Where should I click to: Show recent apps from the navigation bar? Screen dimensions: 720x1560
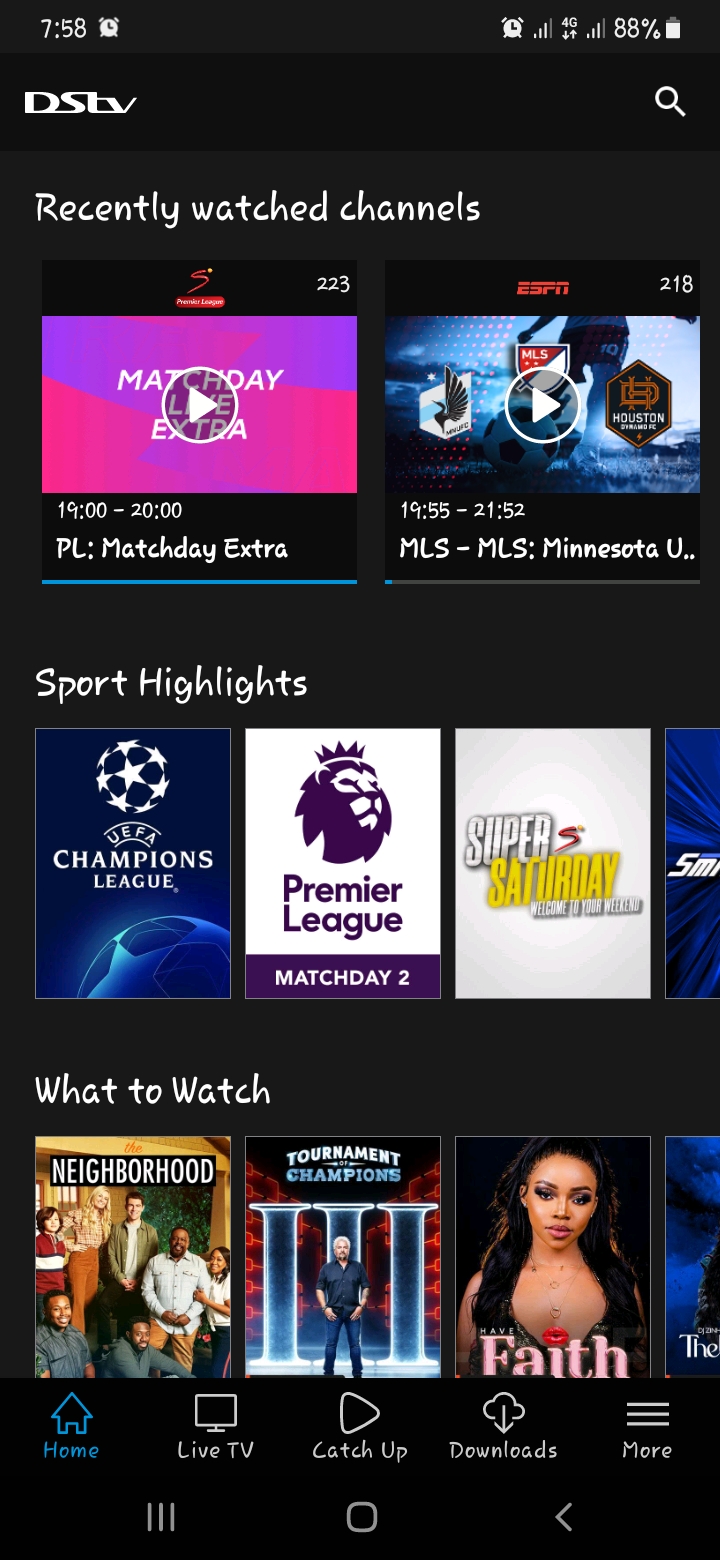point(161,1517)
